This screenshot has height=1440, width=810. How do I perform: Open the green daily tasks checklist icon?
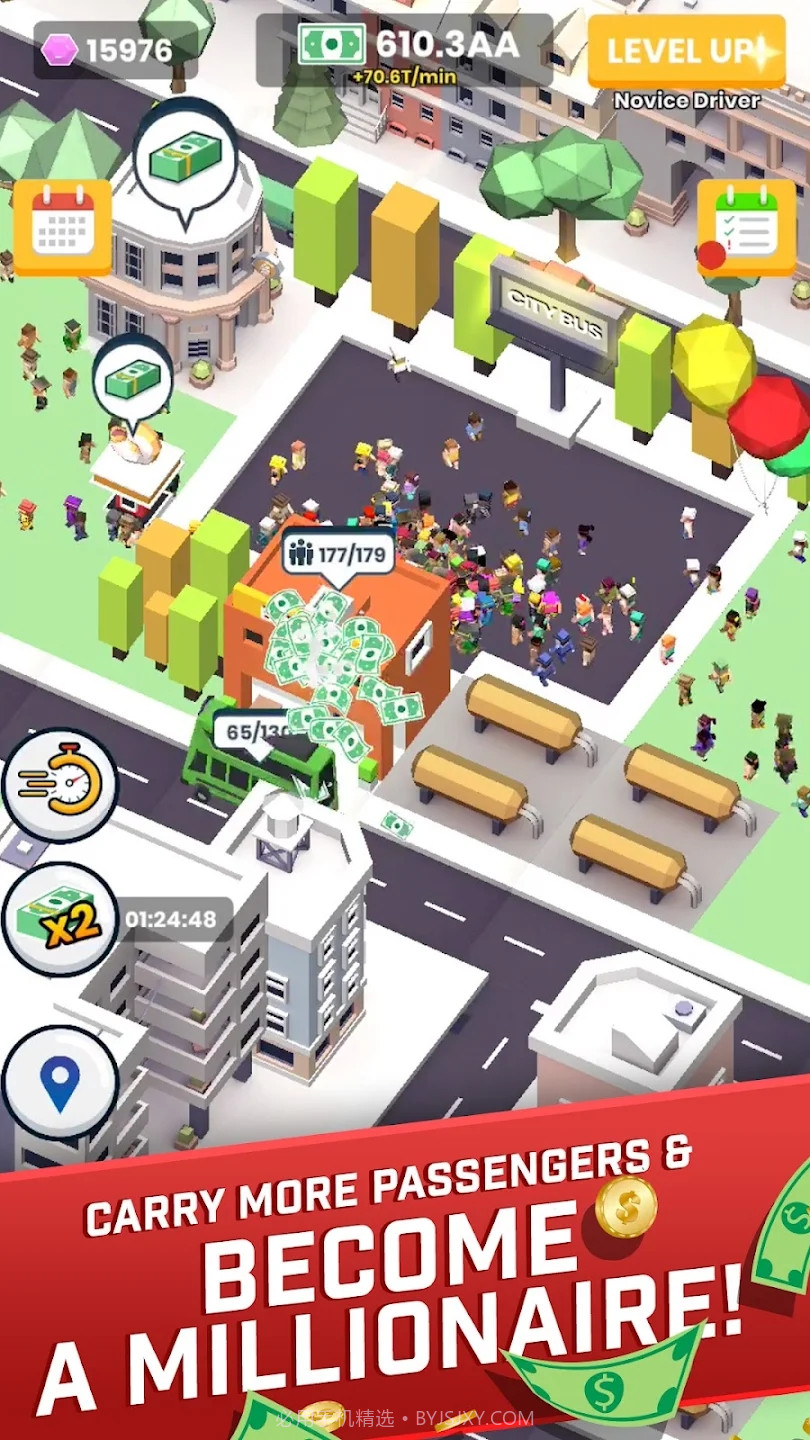click(743, 228)
